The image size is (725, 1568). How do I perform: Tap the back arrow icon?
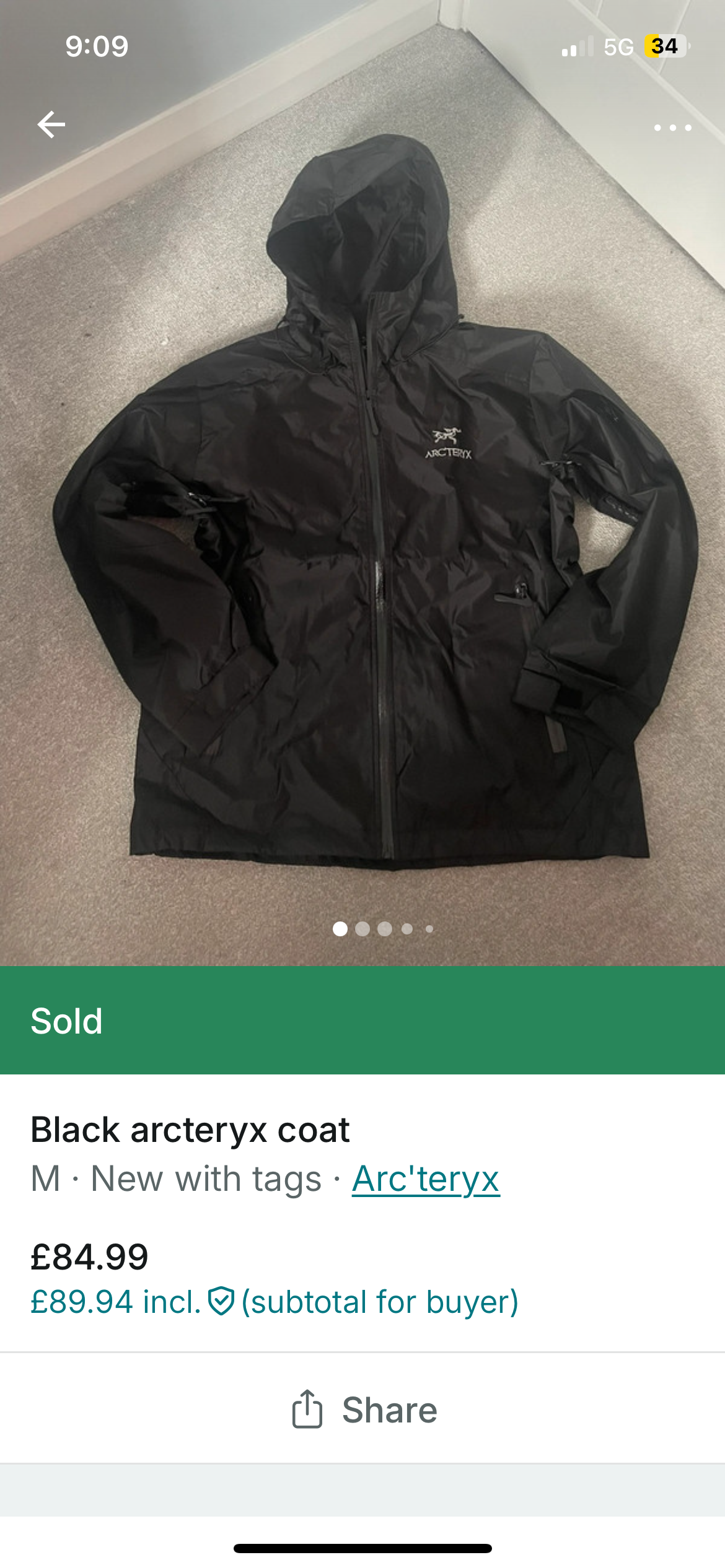pyautogui.click(x=51, y=123)
